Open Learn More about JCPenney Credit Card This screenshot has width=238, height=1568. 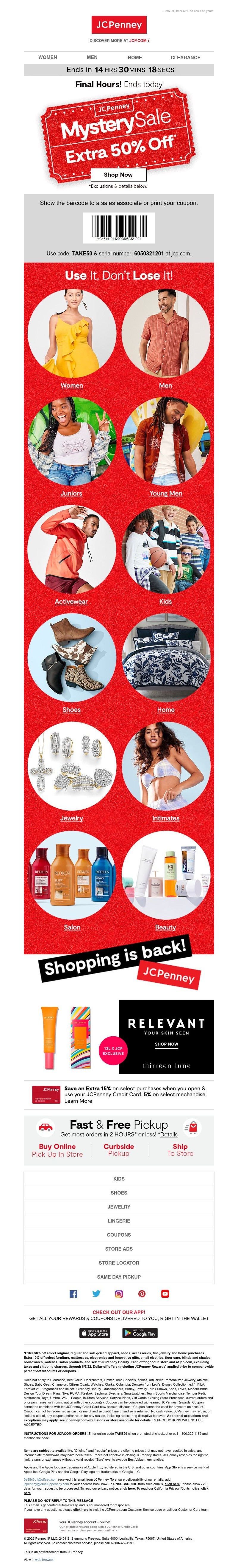(x=78, y=1101)
